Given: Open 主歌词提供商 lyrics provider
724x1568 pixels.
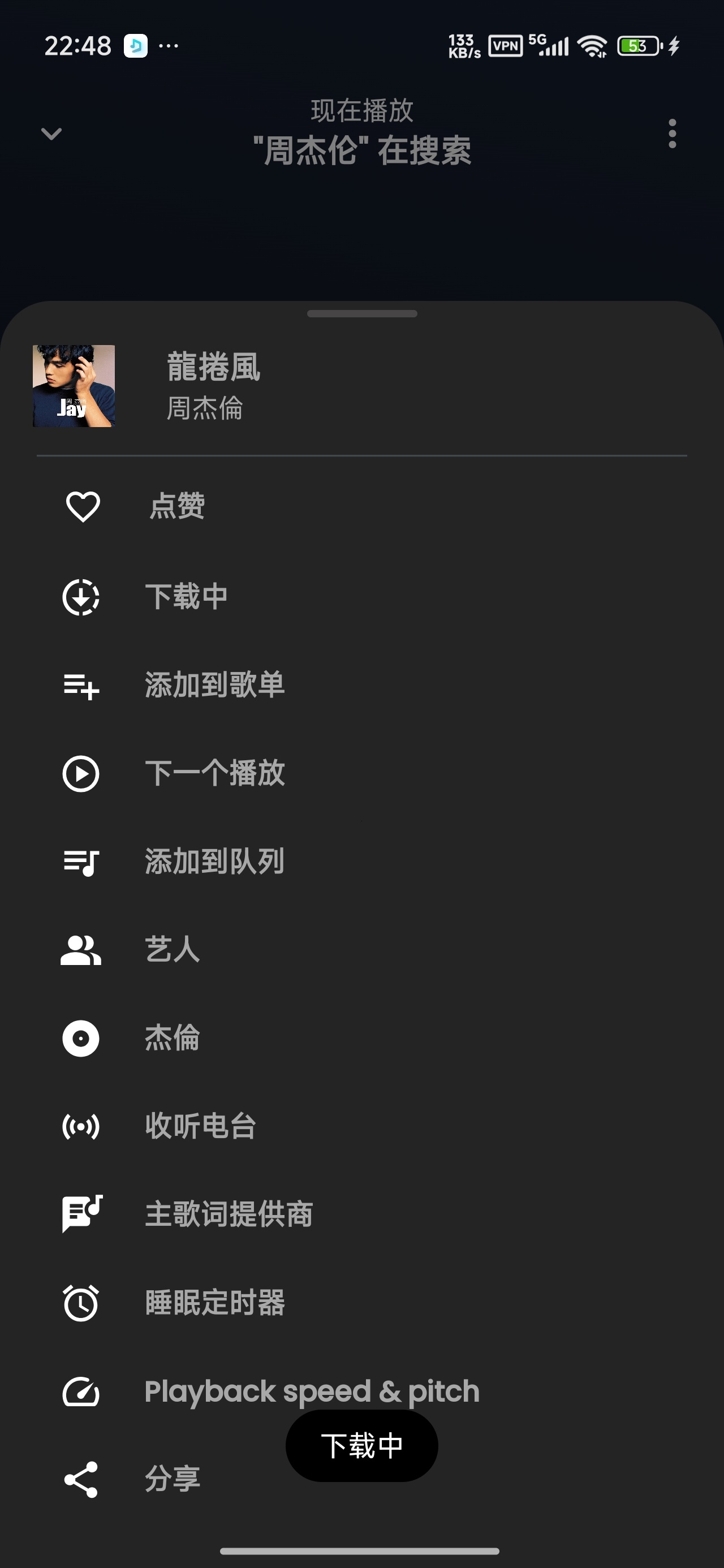Looking at the screenshot, I should (x=361, y=1214).
